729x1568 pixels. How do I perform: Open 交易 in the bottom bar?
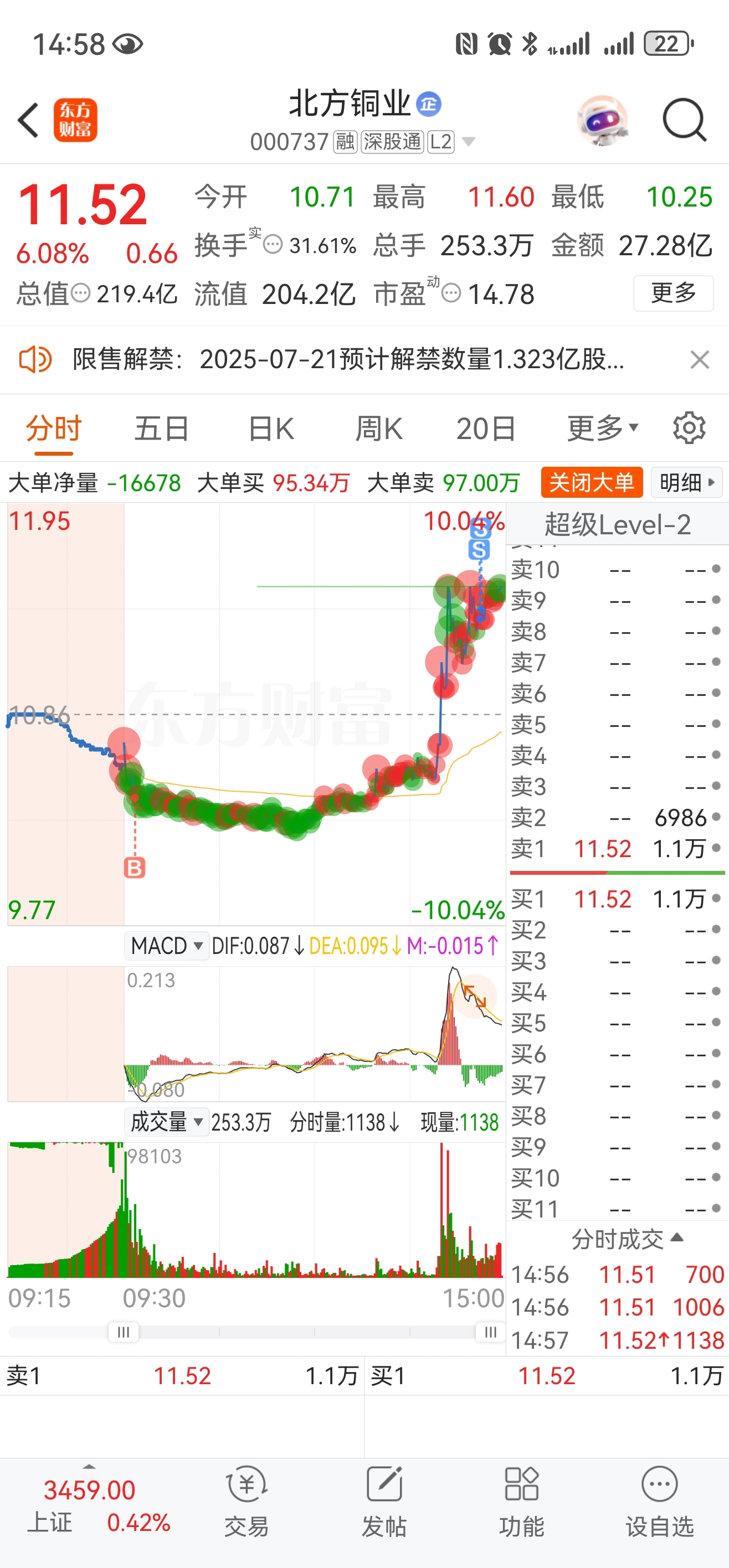[247, 1501]
